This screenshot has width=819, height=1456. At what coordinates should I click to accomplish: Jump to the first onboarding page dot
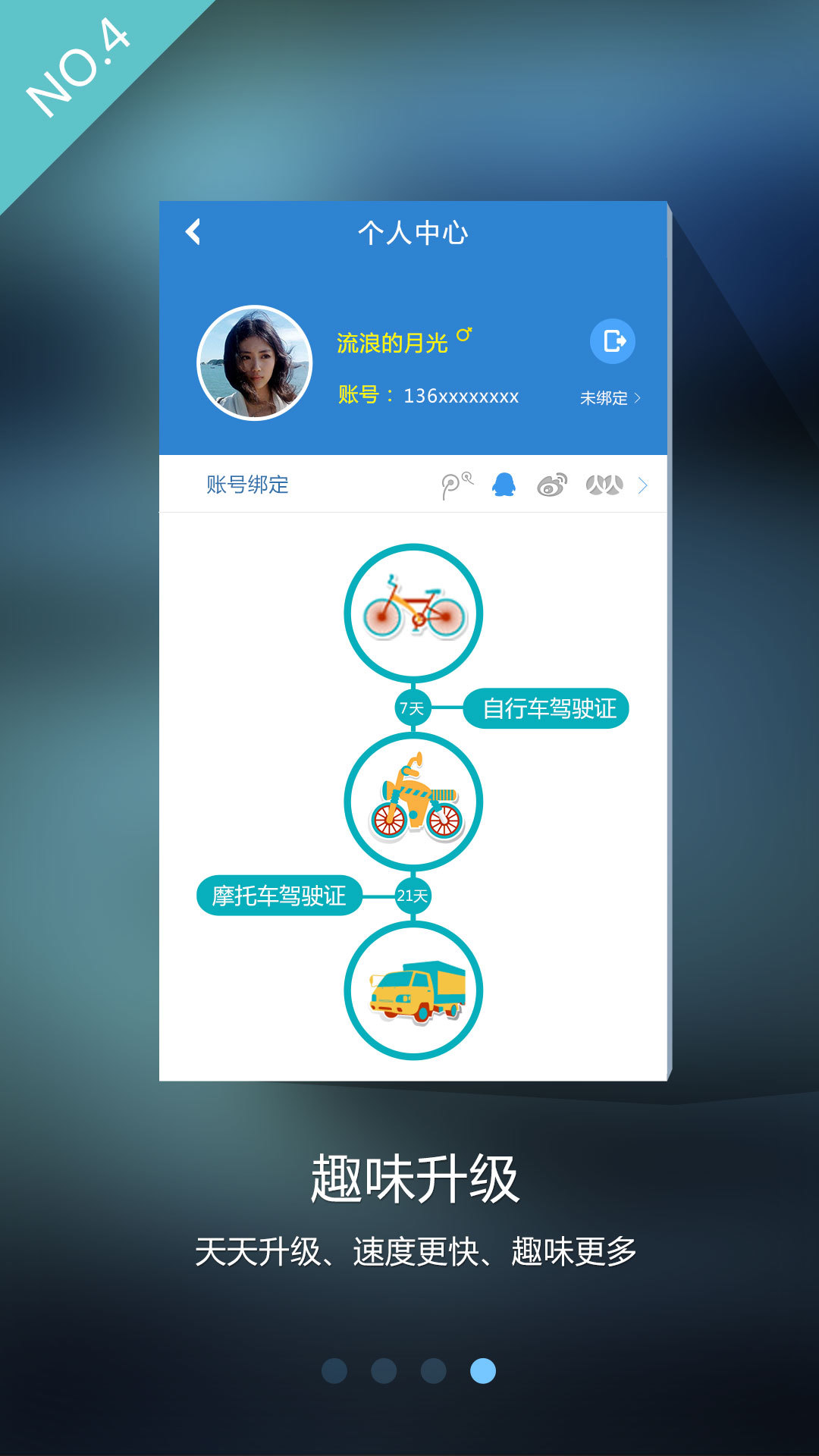pos(334,1371)
